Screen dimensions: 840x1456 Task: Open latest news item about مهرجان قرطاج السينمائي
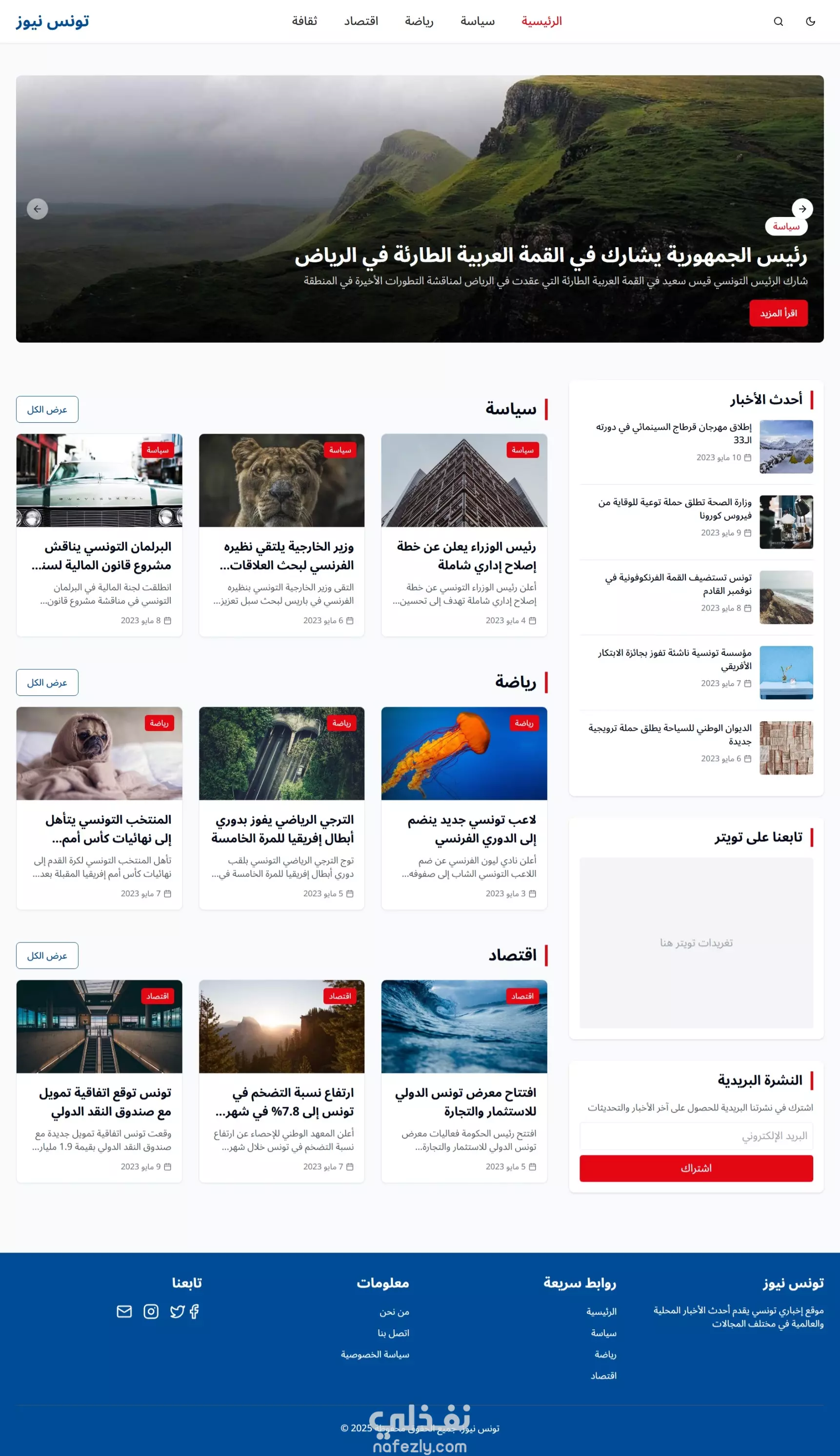pos(673,433)
